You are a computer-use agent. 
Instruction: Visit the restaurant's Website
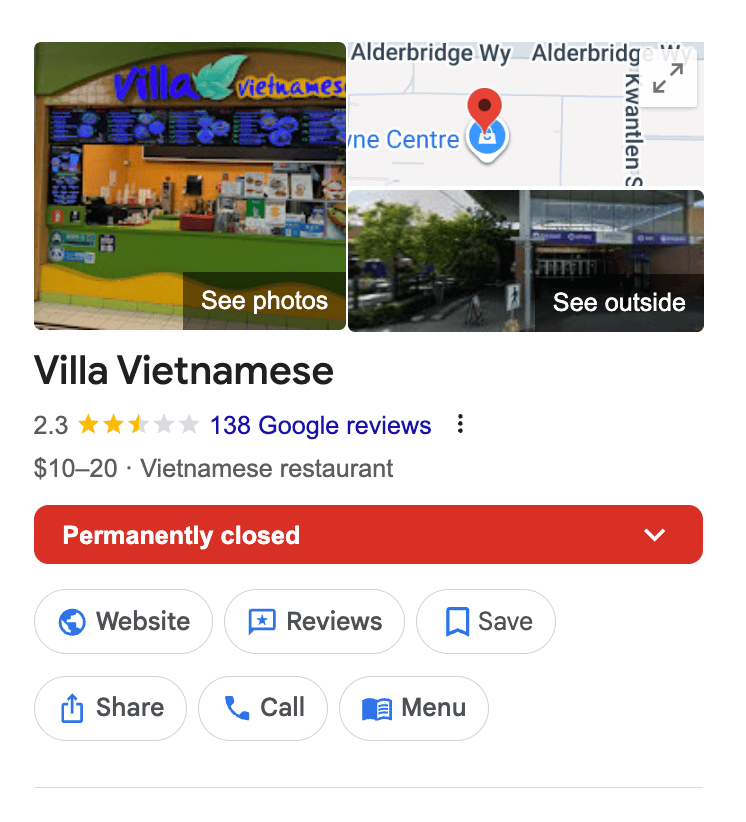pos(124,622)
